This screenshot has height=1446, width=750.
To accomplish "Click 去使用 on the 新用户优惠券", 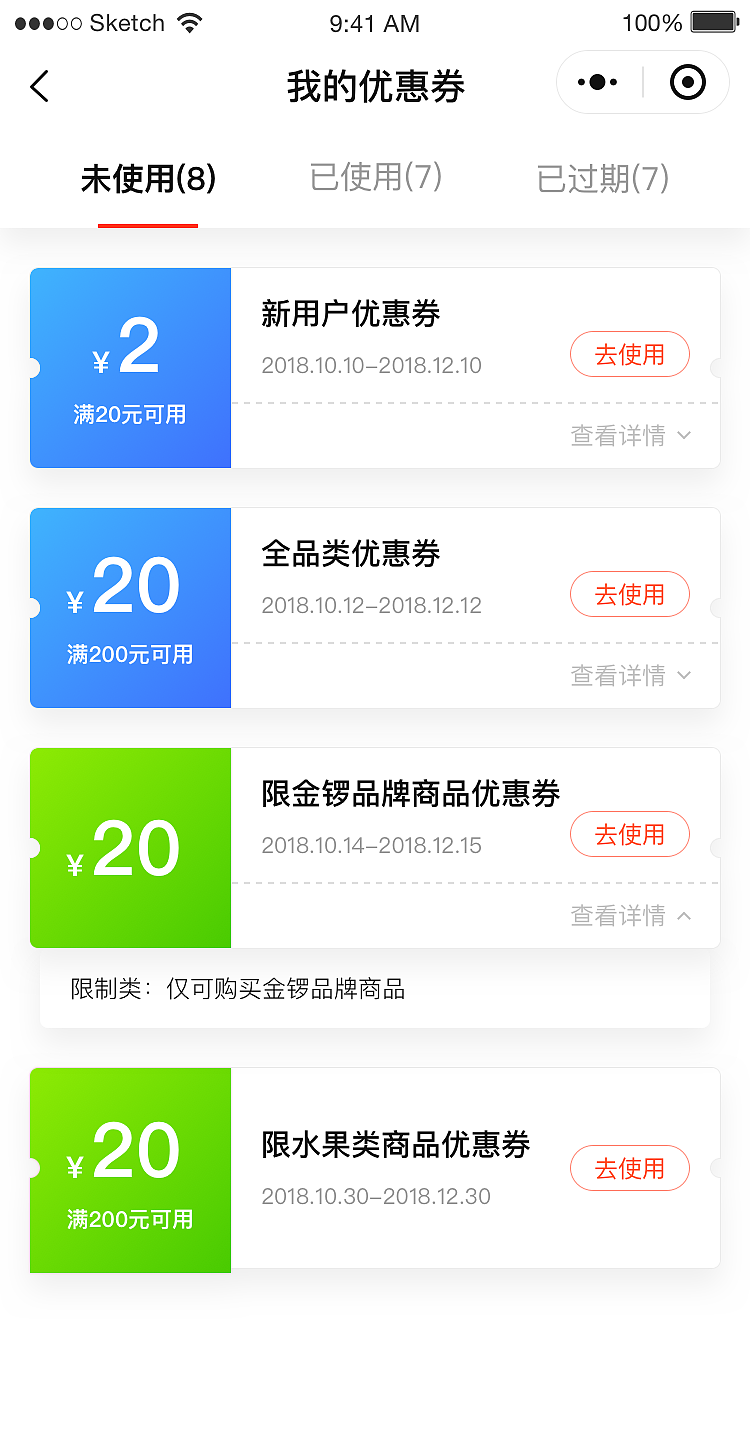I will point(629,354).
